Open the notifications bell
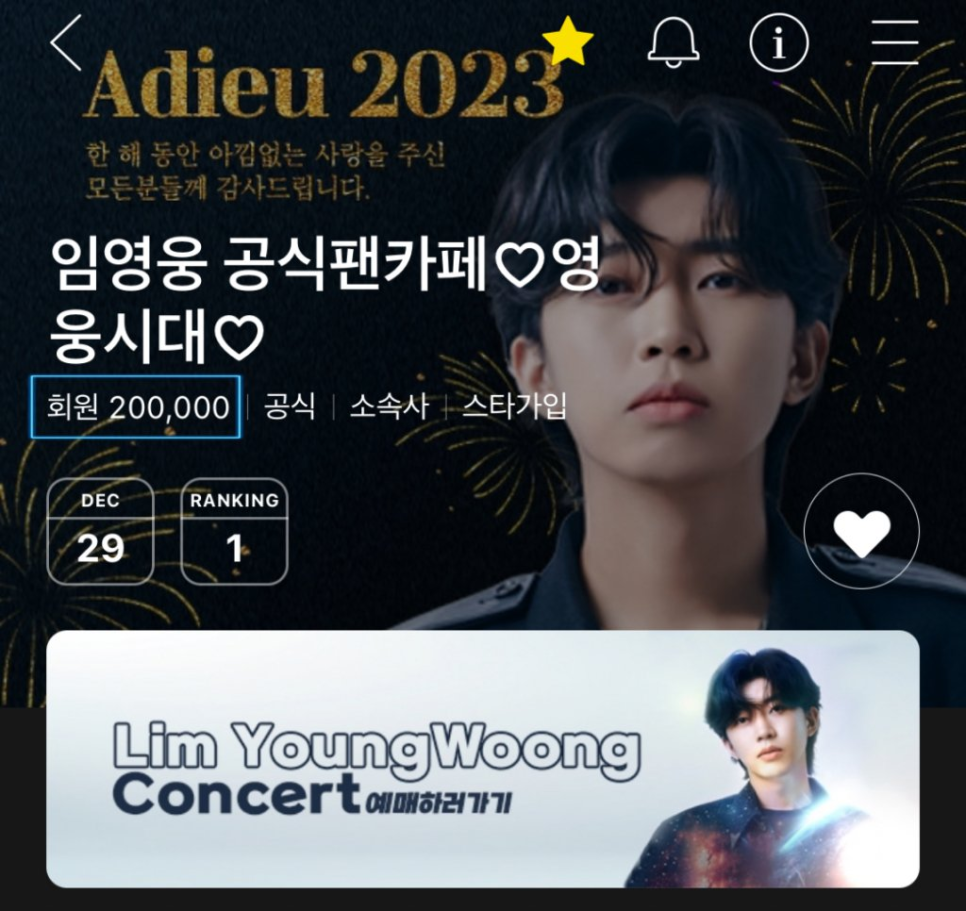966x911 pixels. click(x=673, y=43)
